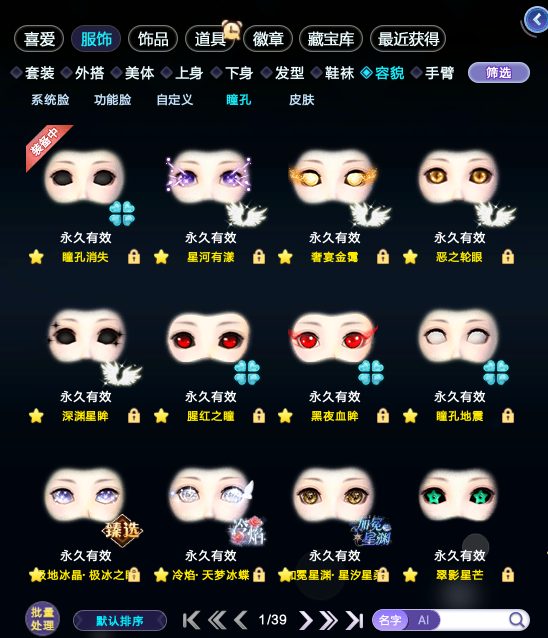Switch to the 系统脸 sub-tab
This screenshot has height=638, width=548.
(50, 100)
